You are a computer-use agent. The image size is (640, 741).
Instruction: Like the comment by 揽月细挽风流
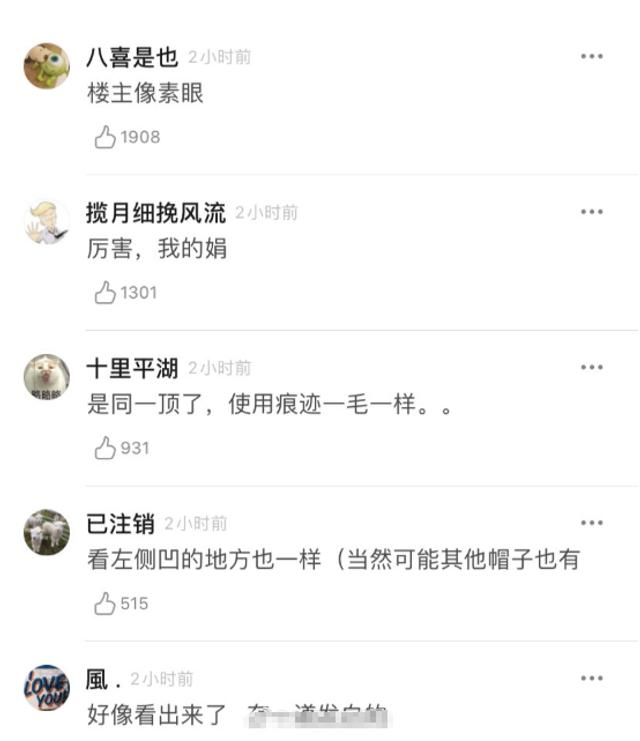tap(105, 292)
